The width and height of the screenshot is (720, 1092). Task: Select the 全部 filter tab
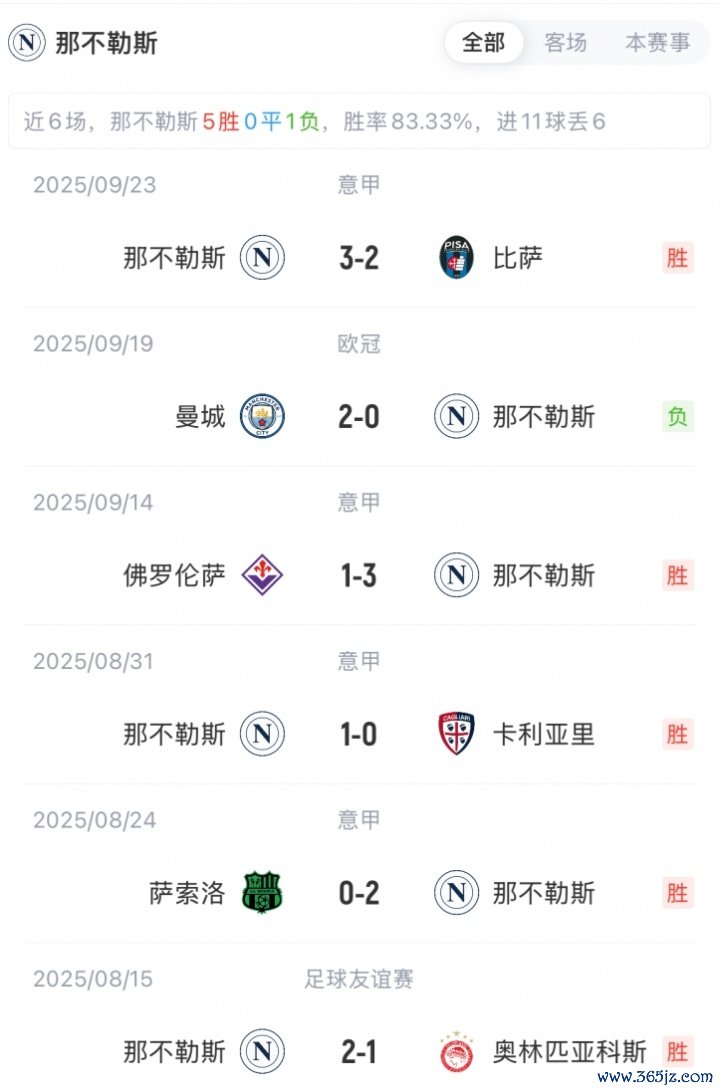[x=483, y=43]
